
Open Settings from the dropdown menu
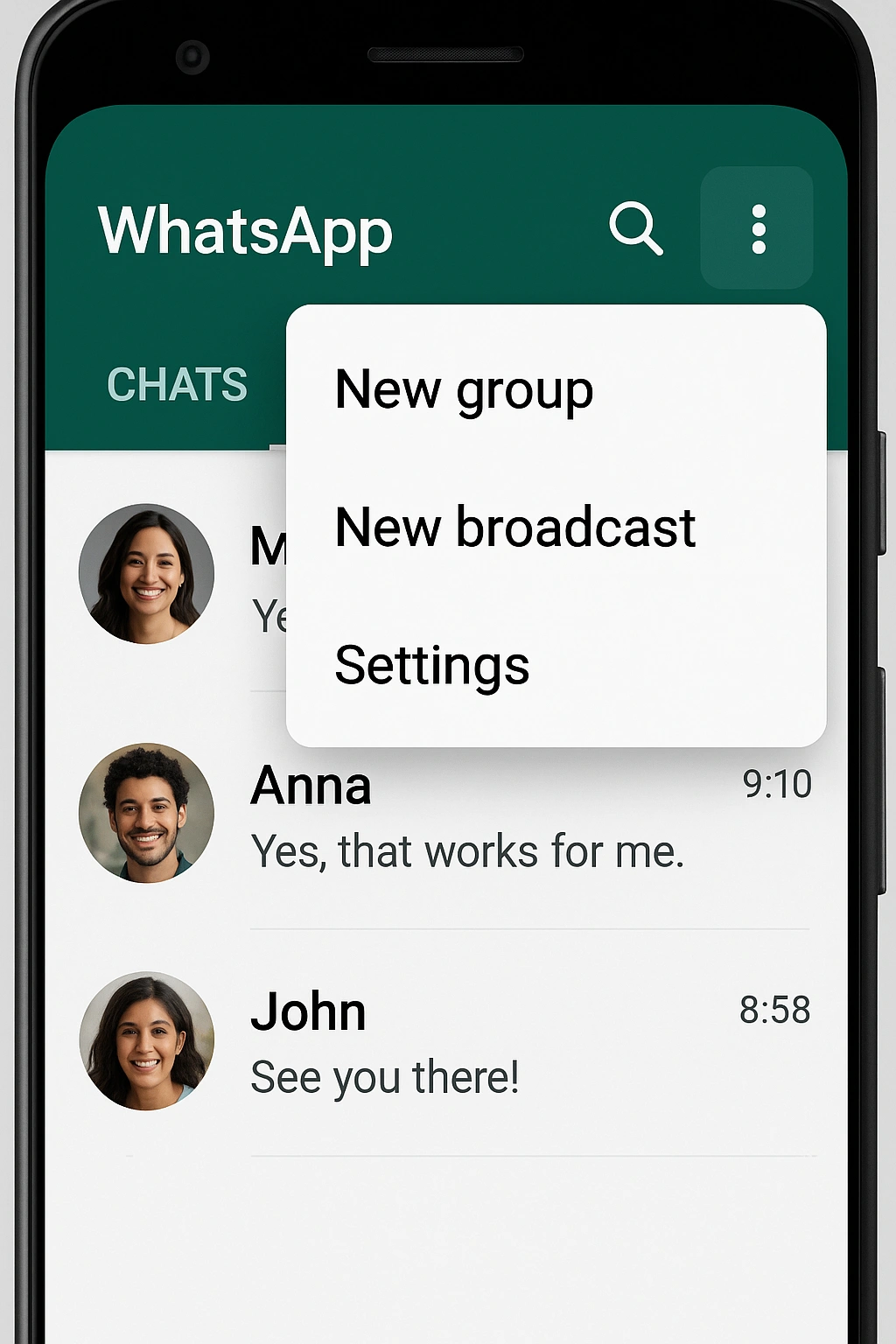click(x=432, y=666)
